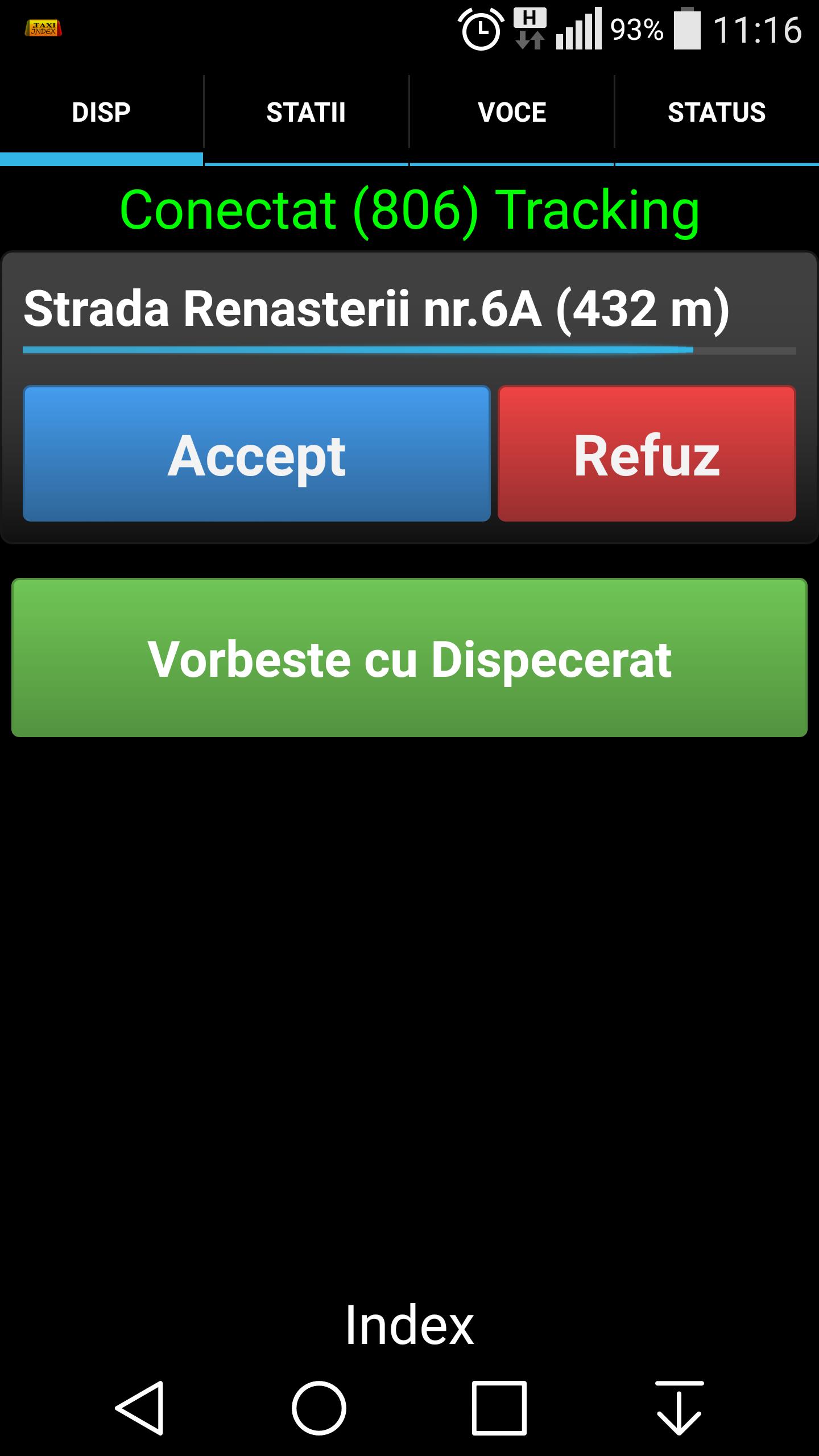Tap Vorbeste cu Dispecerat button

coord(409,658)
